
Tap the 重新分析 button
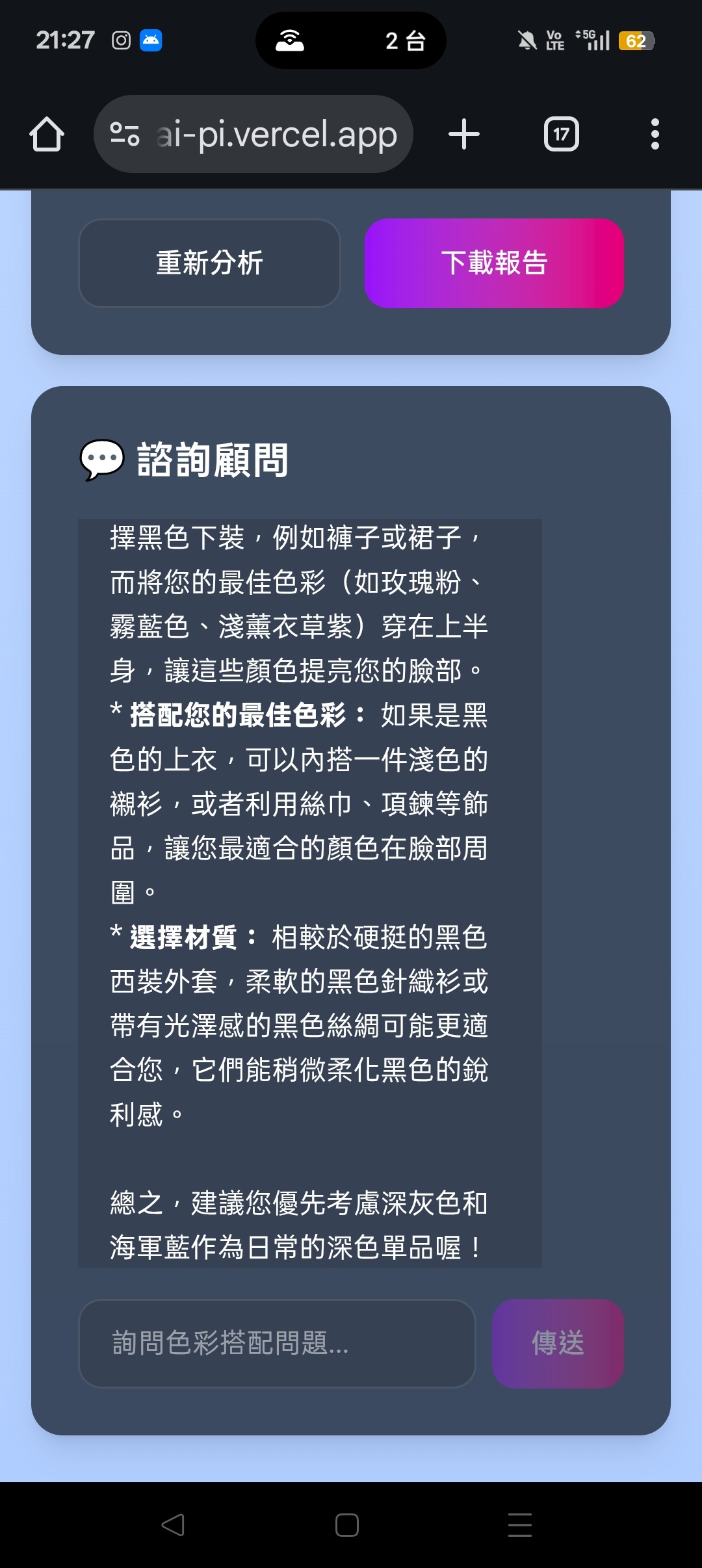[209, 263]
